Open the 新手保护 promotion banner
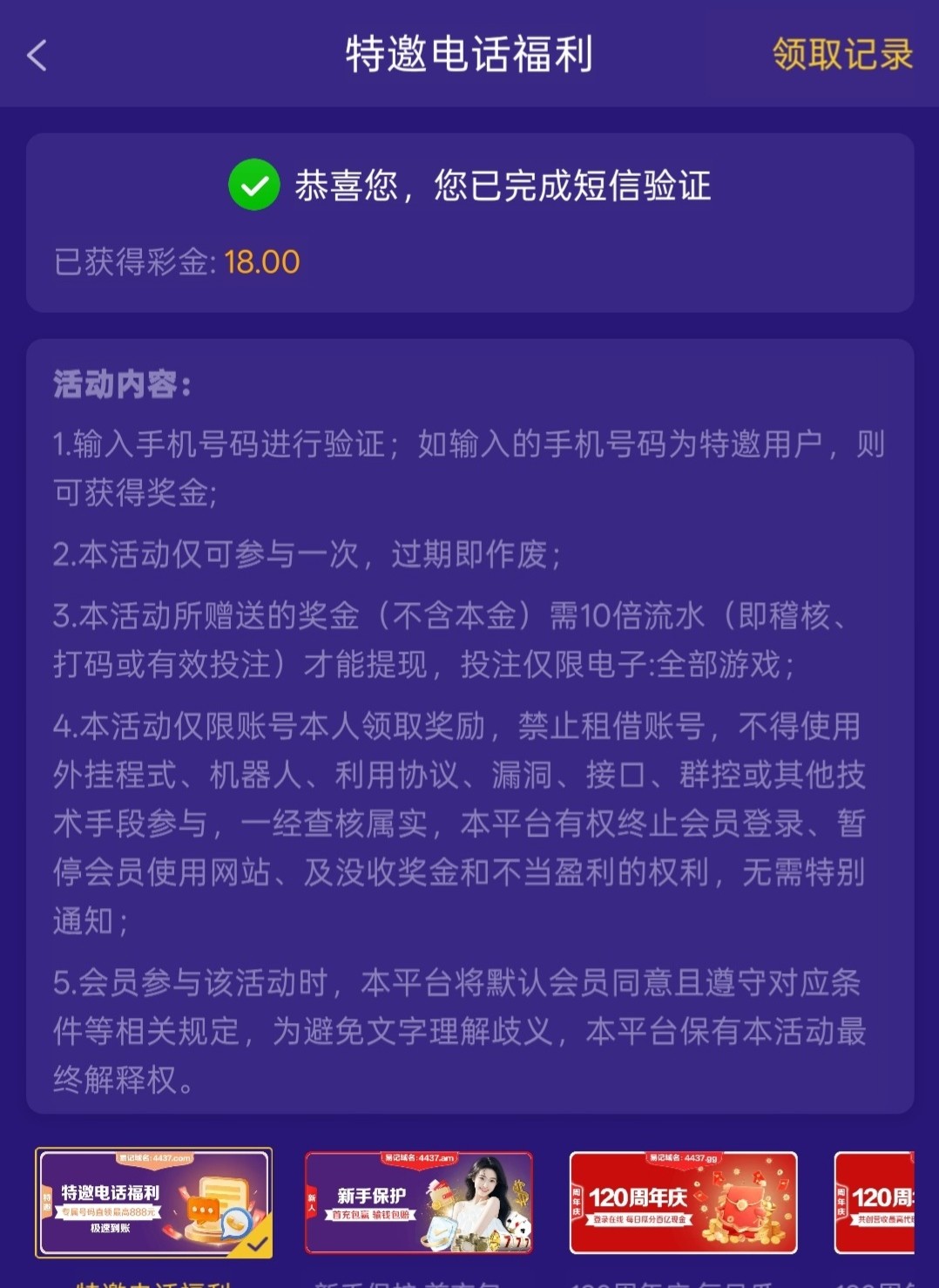Image resolution: width=939 pixels, height=1288 pixels. tap(418, 1203)
